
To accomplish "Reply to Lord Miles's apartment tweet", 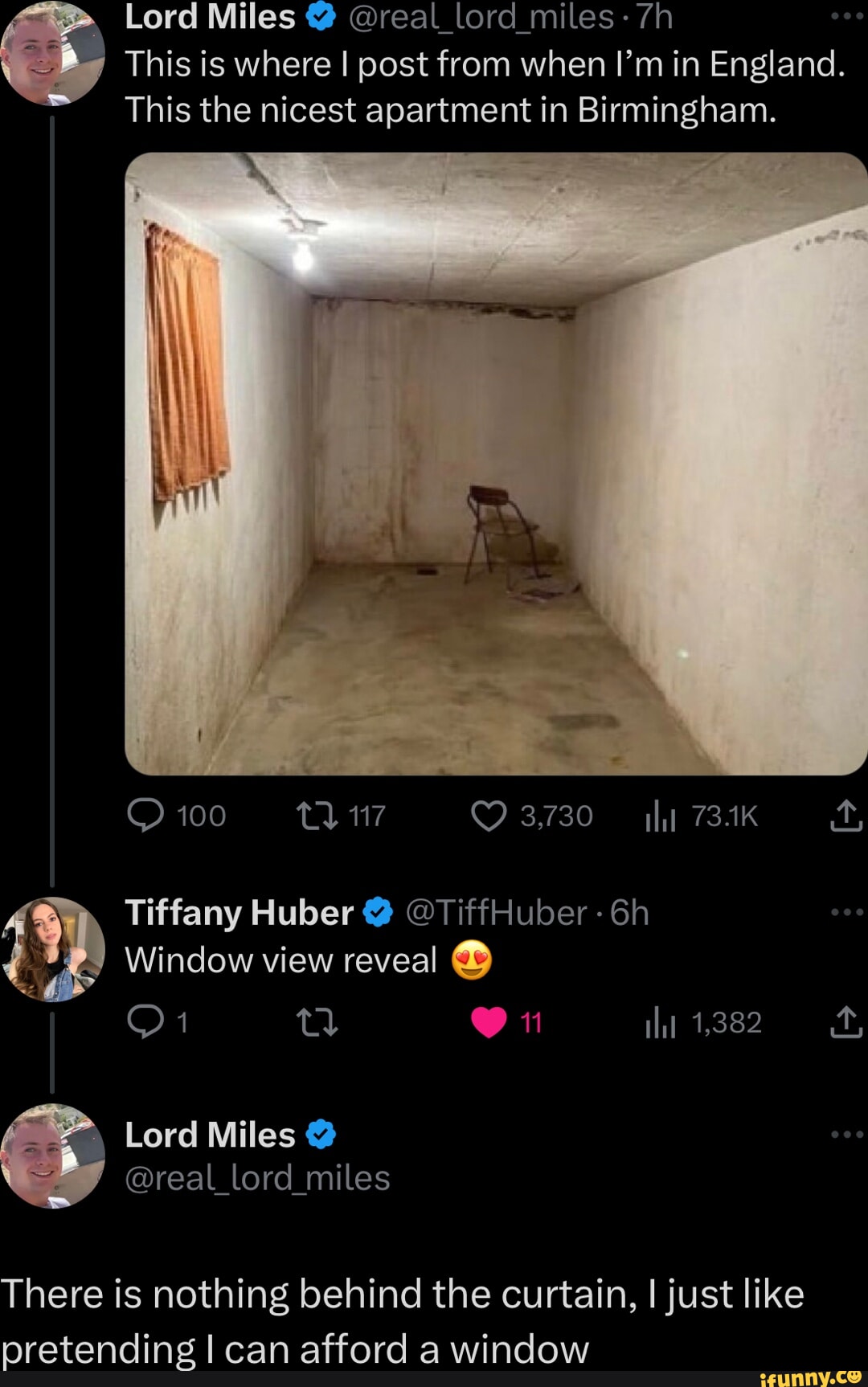I will (145, 816).
